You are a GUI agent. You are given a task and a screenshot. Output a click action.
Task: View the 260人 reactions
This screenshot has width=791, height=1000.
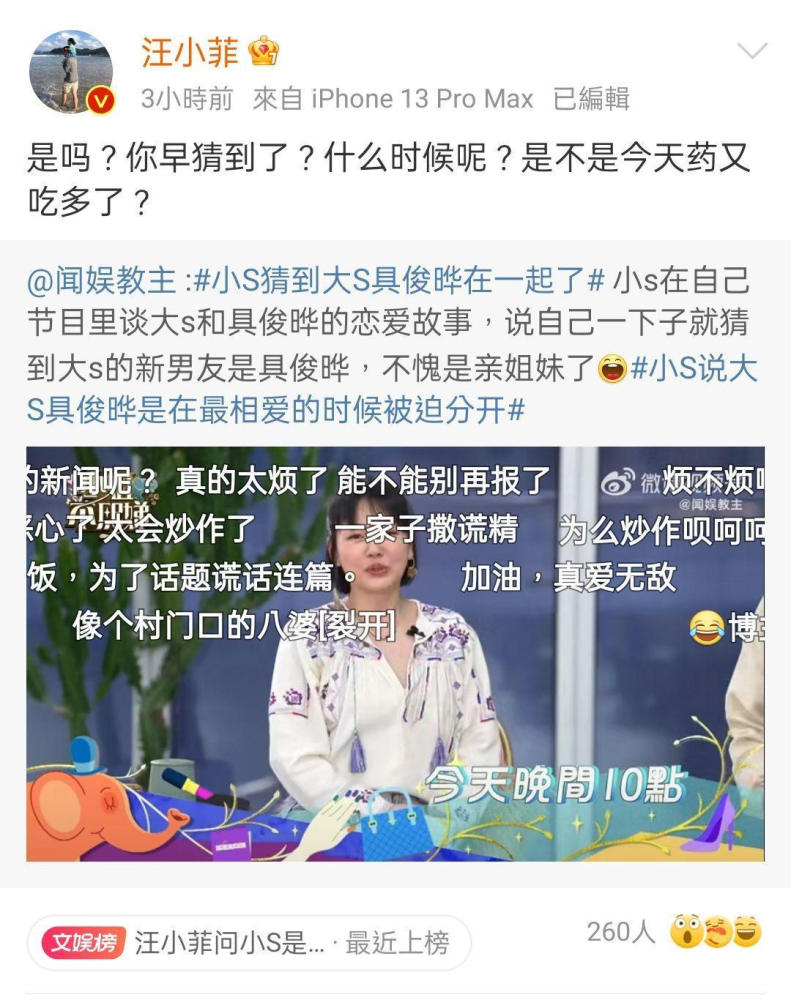tap(673, 932)
